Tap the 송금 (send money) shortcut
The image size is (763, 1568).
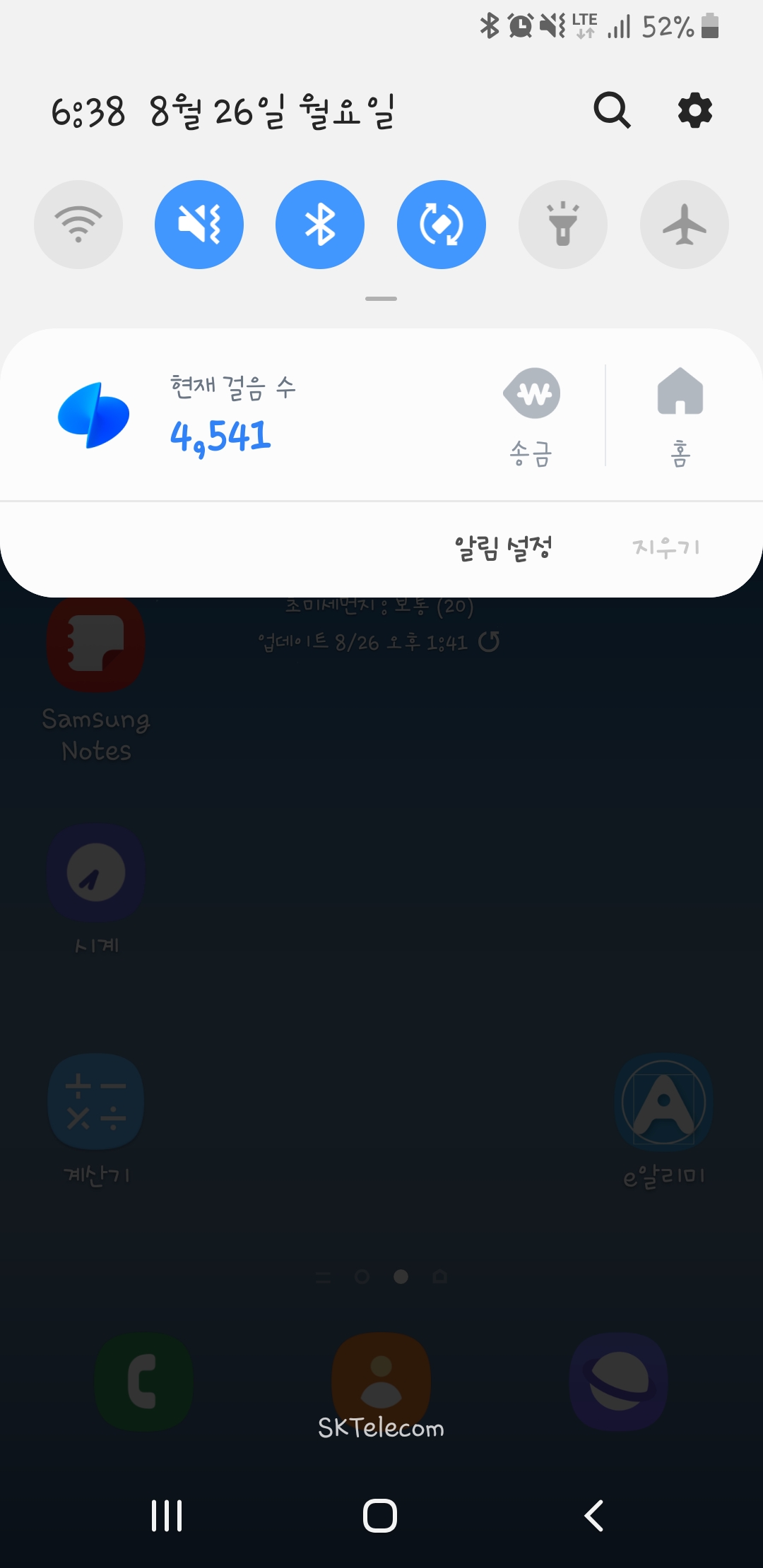[531, 417]
